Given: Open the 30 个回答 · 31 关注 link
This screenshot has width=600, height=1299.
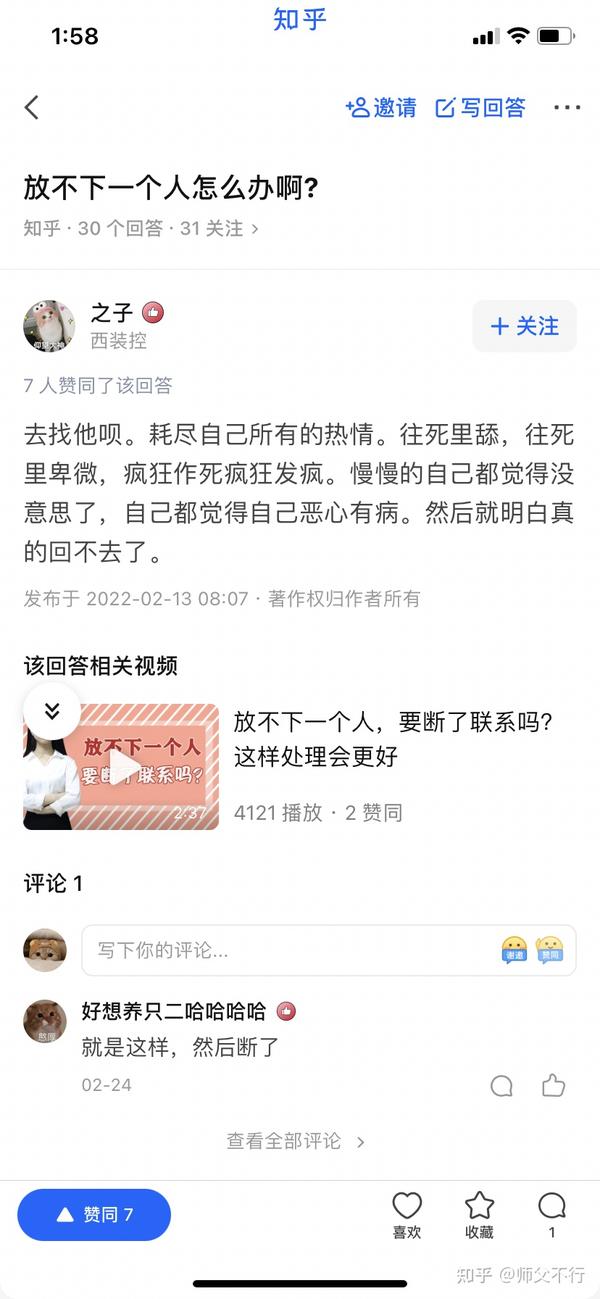Looking at the screenshot, I should [141, 229].
